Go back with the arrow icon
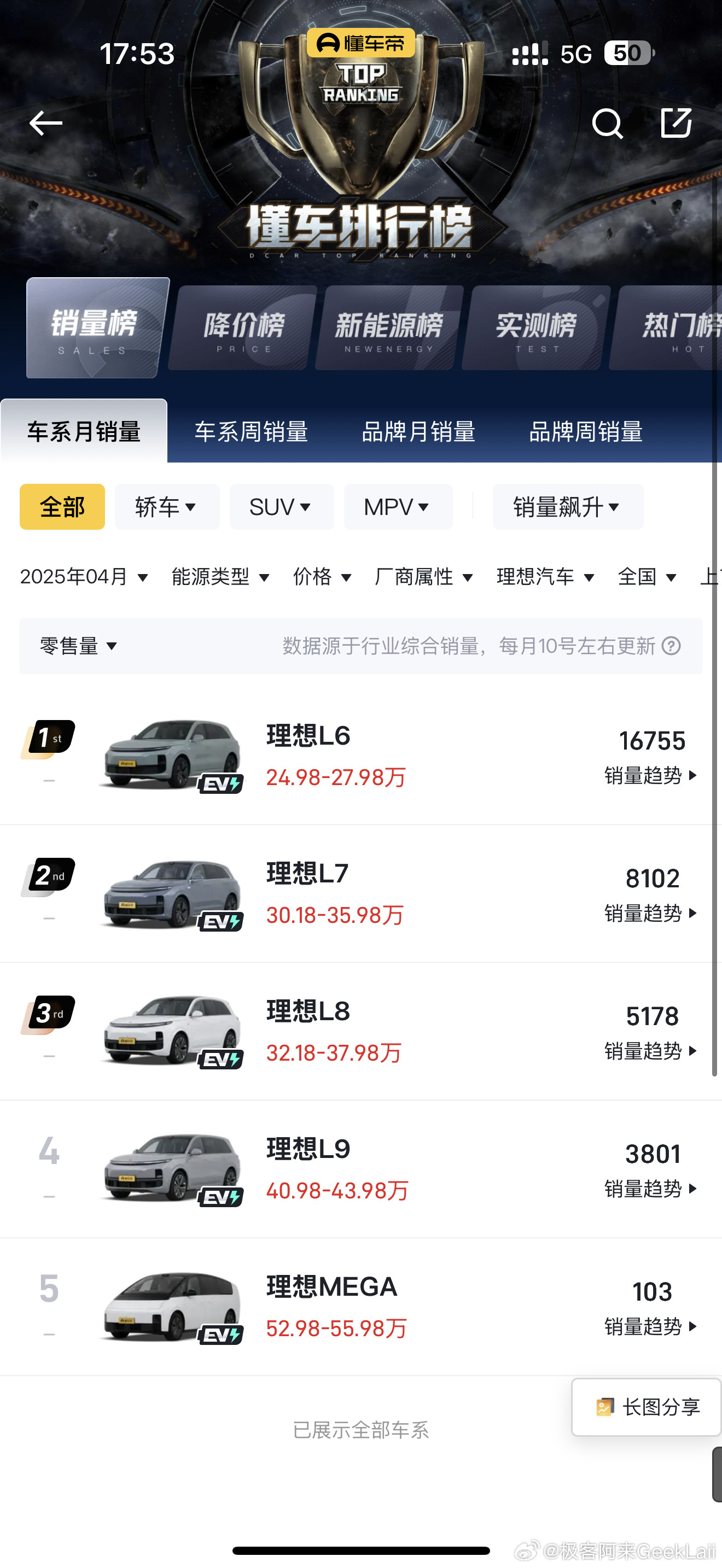This screenshot has height=1568, width=722. click(45, 124)
